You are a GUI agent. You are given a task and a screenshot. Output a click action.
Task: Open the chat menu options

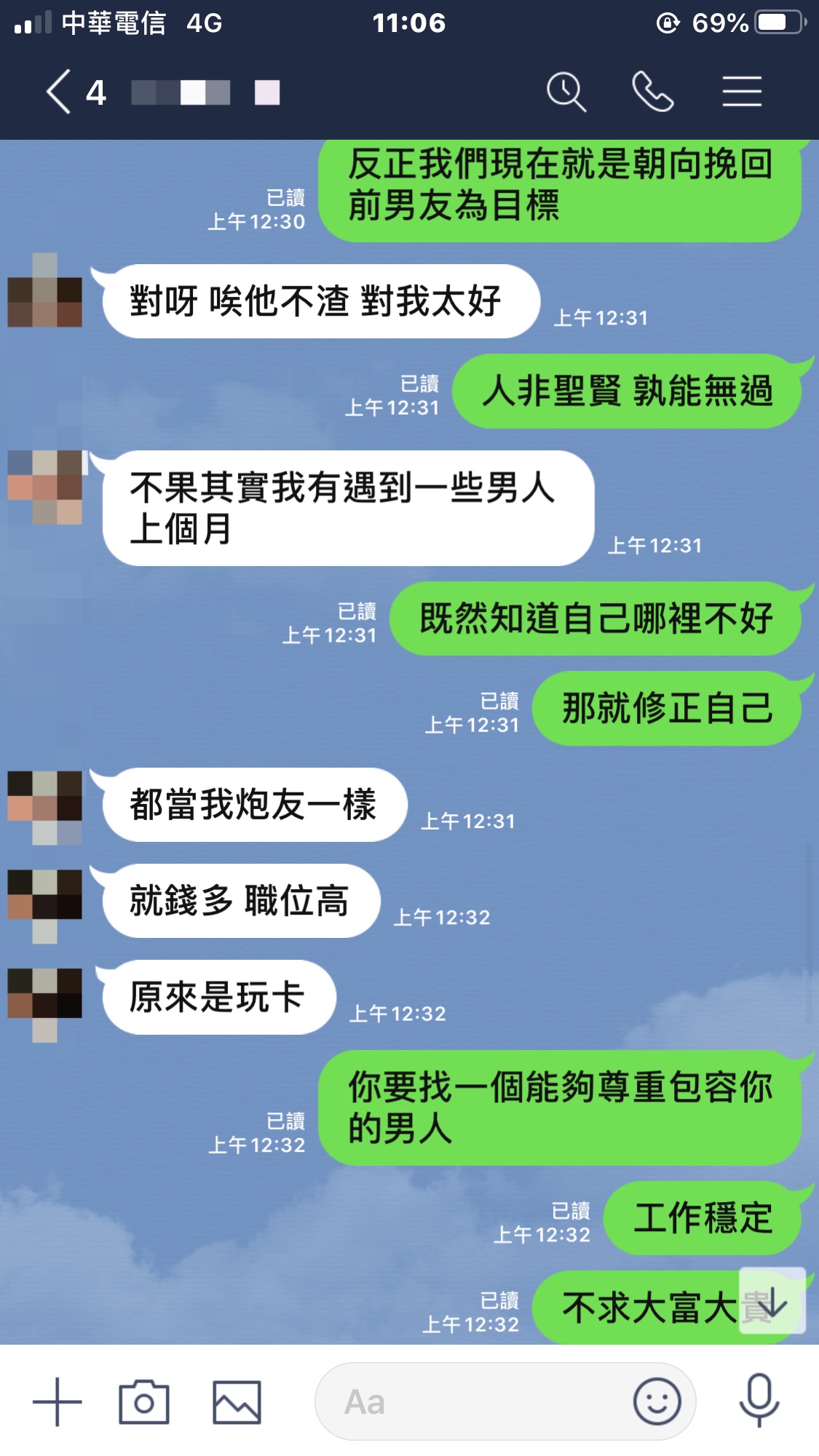click(x=742, y=92)
